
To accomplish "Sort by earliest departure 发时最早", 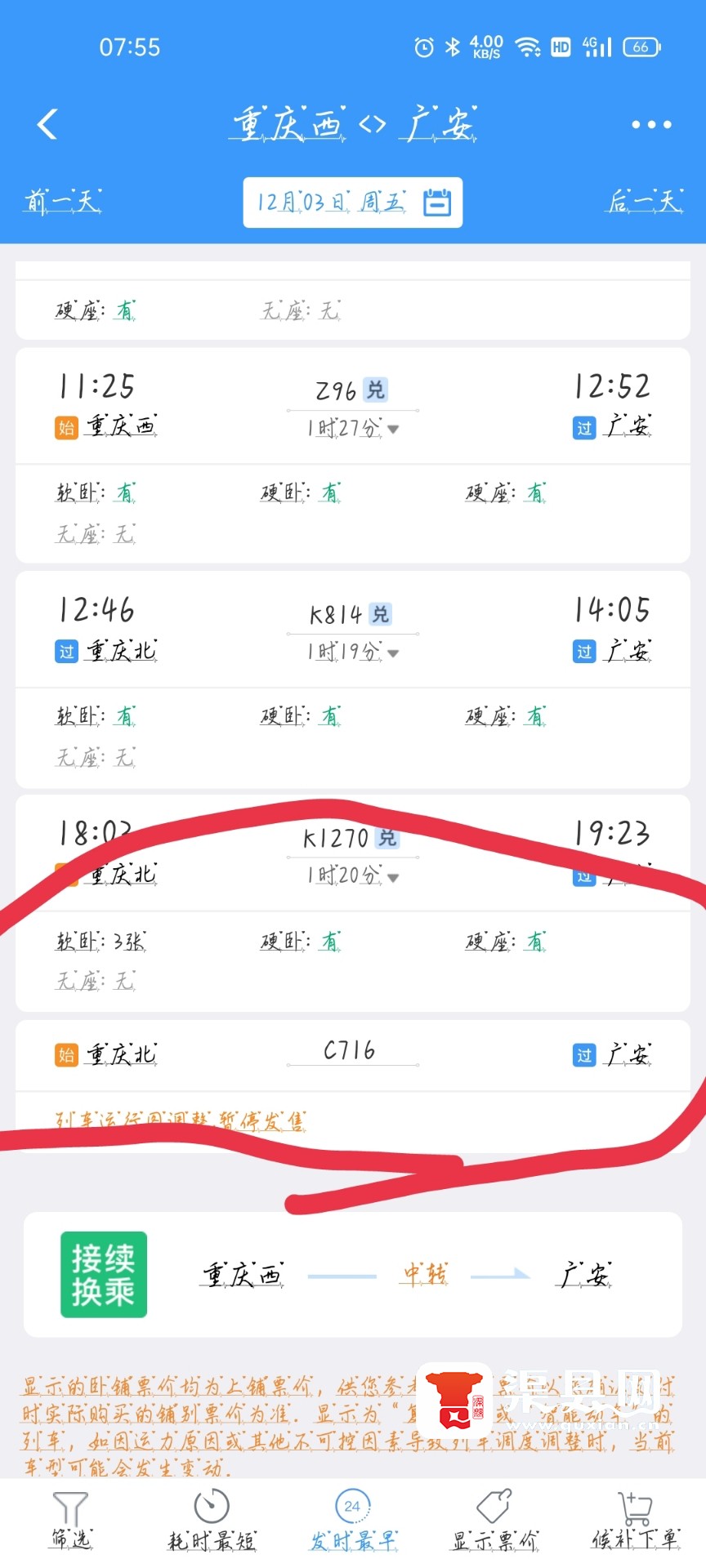I will (353, 1520).
